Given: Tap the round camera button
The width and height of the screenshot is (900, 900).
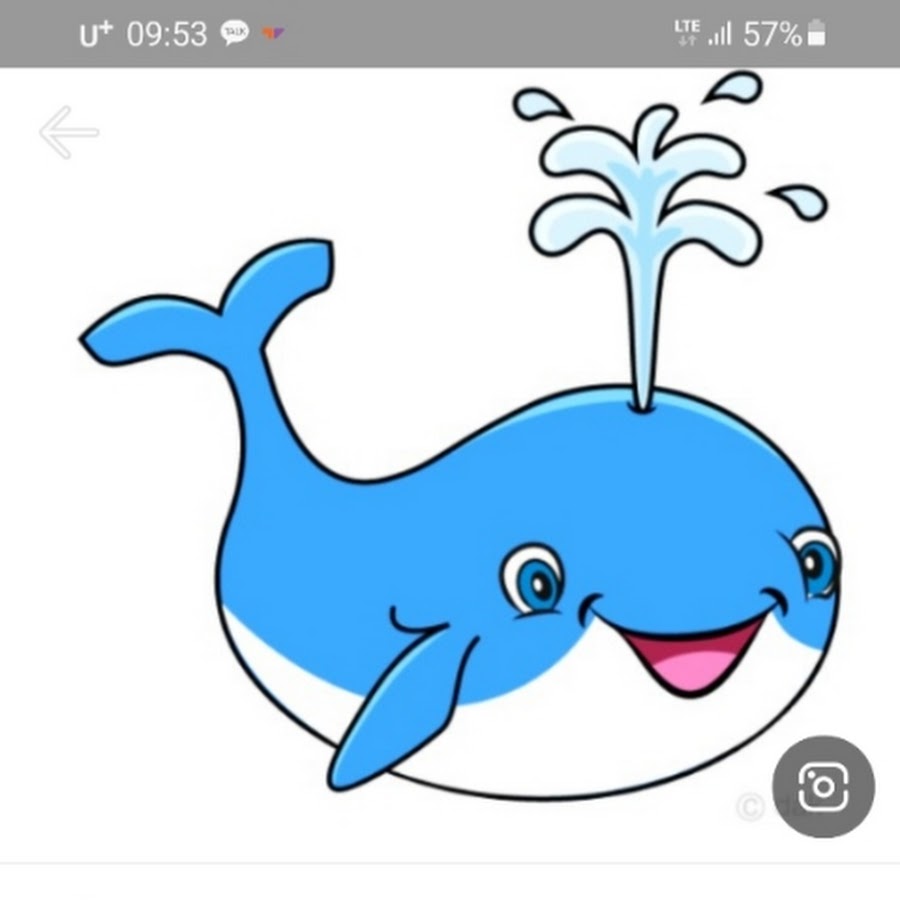Looking at the screenshot, I should [823, 787].
